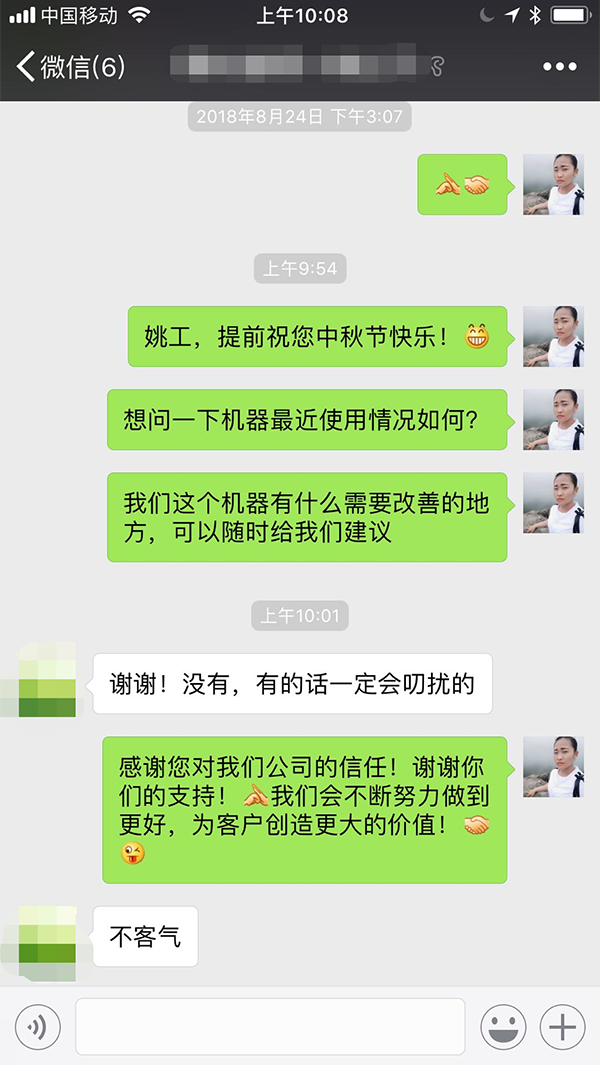Open the plus attachment menu

click(562, 1026)
